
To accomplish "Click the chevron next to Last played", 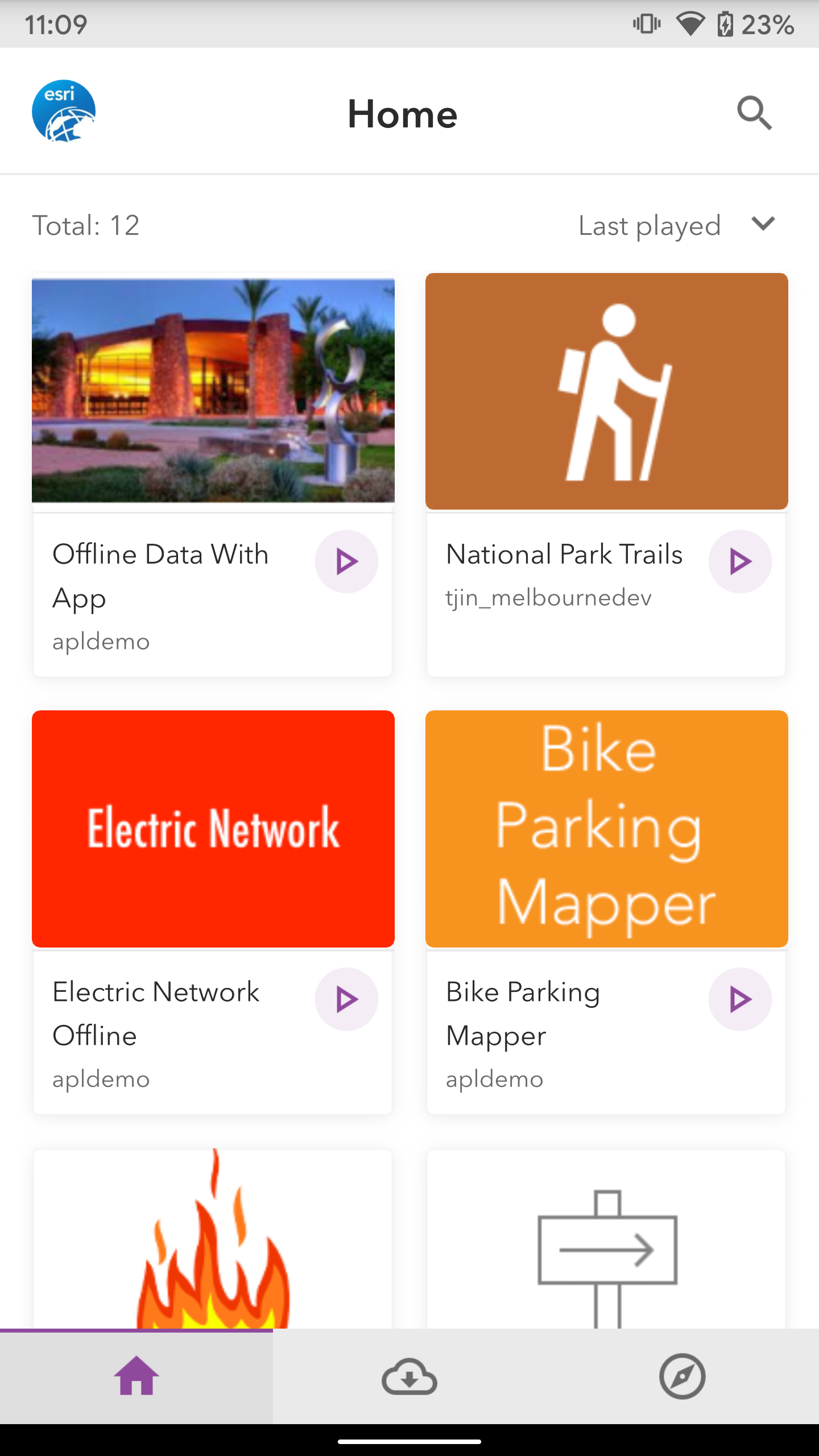I will (763, 225).
